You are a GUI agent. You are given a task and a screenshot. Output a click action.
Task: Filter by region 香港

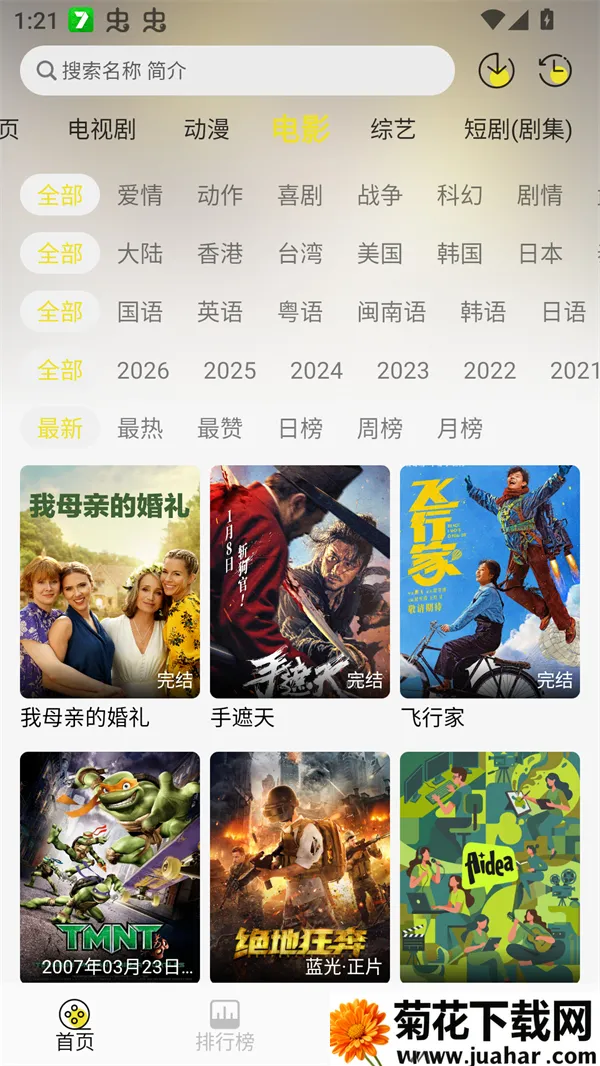tap(220, 254)
